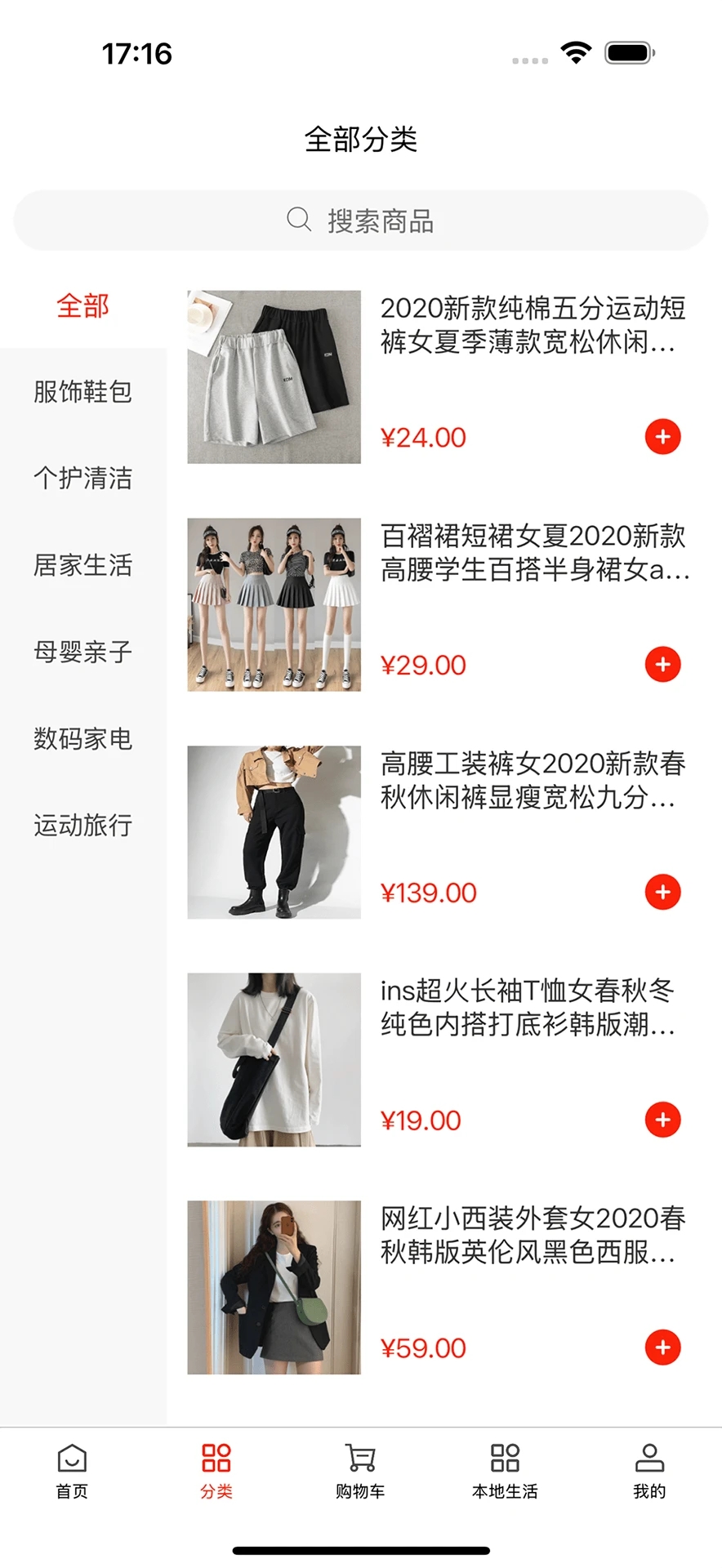Add the ¥59.00 blazer using the plus icon
The height and width of the screenshot is (1568, 722).
click(x=662, y=1347)
